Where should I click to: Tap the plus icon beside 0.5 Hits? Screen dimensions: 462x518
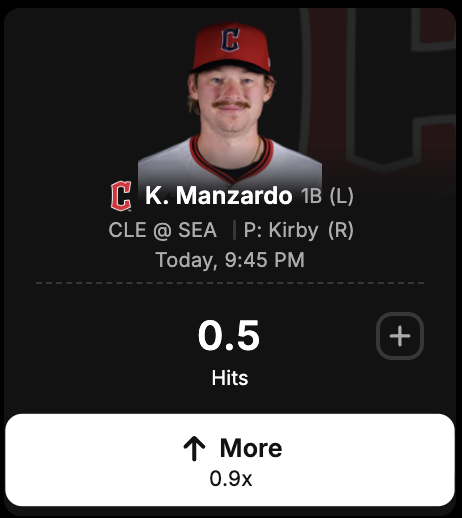400,336
